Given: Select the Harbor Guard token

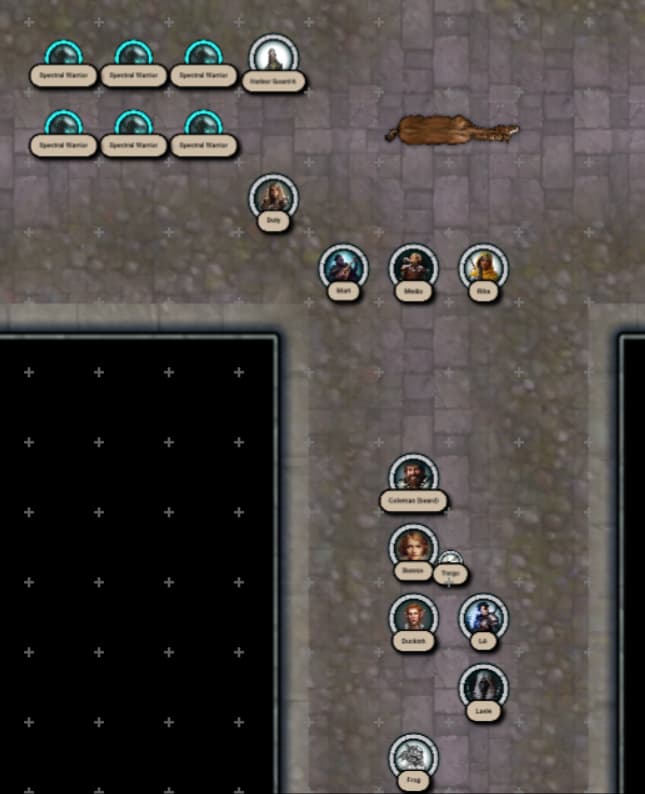Looking at the screenshot, I should (x=273, y=57).
